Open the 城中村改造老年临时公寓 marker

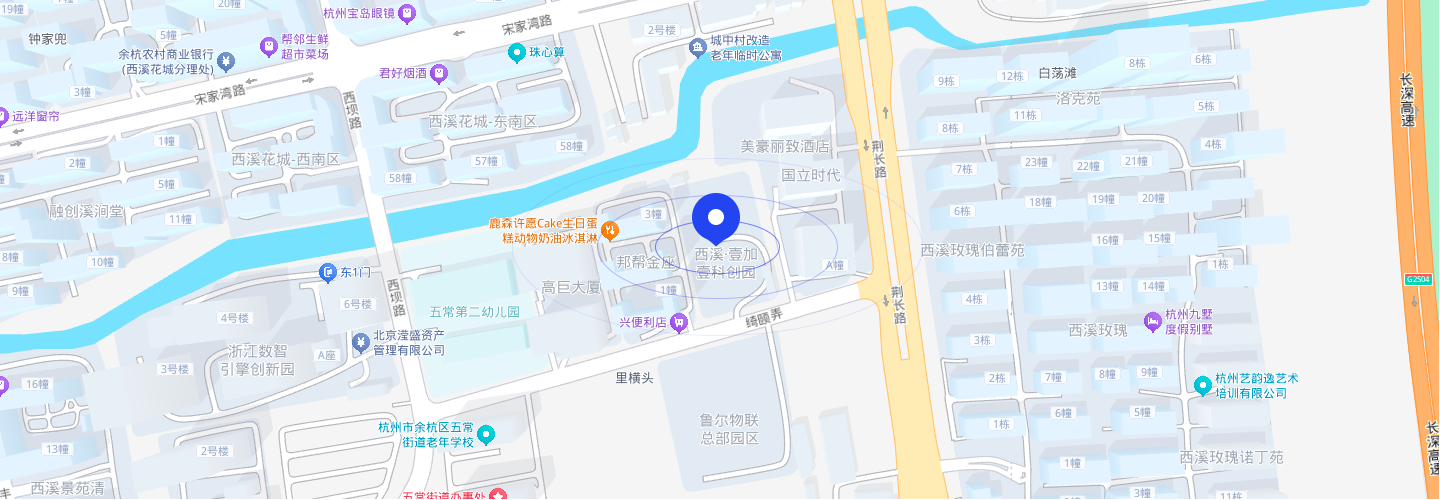pyautogui.click(x=698, y=47)
